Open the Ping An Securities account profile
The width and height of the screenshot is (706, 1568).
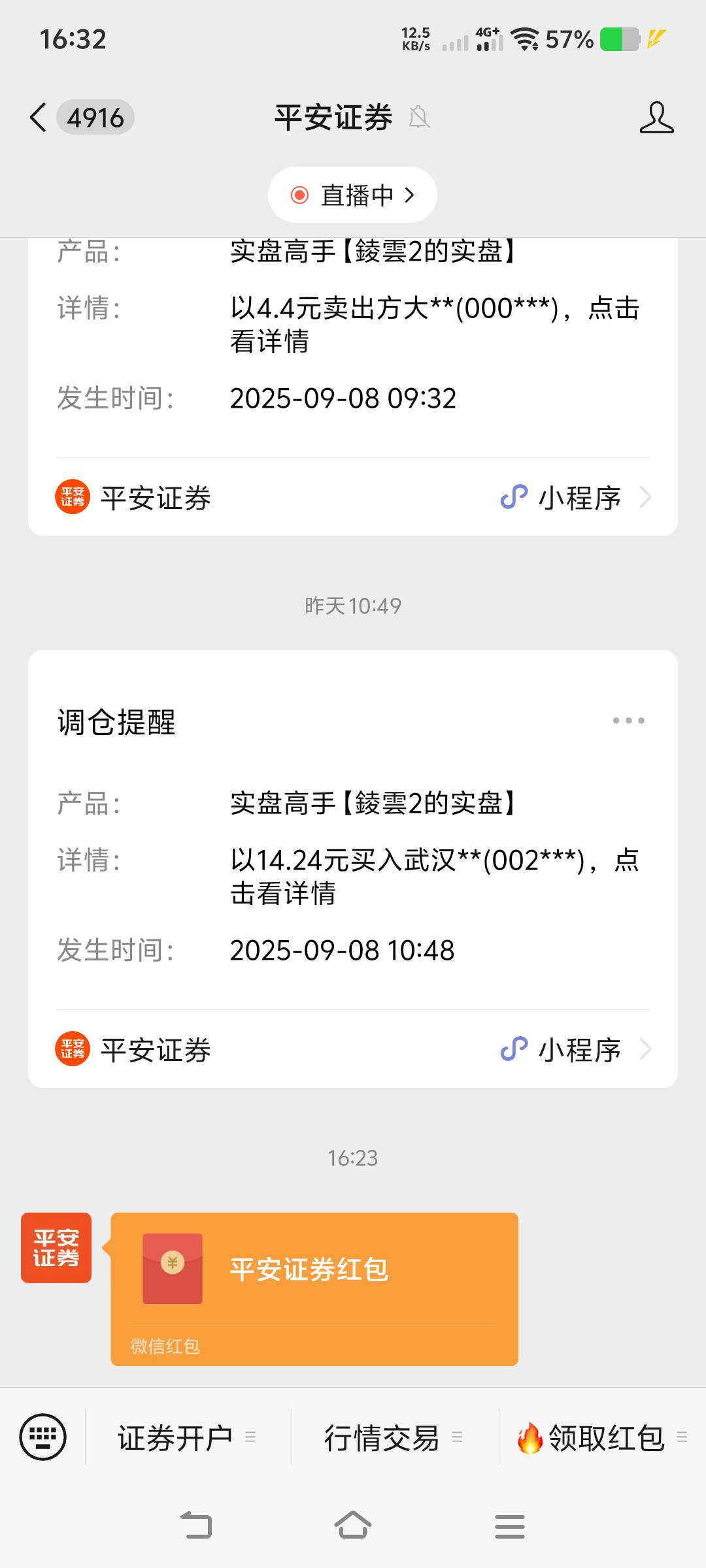[x=656, y=118]
